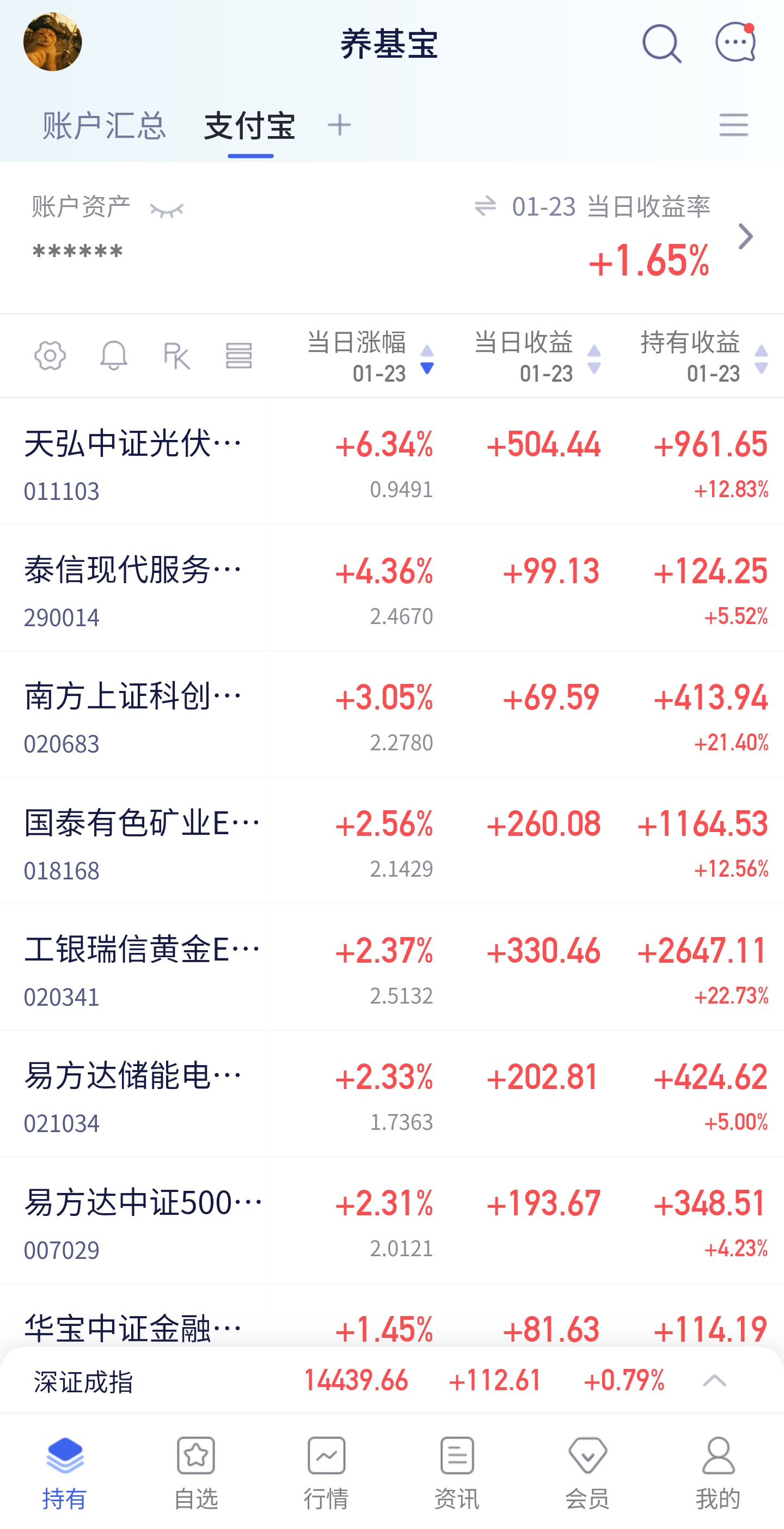
Task: Add a new account with plus icon
Action: (340, 125)
